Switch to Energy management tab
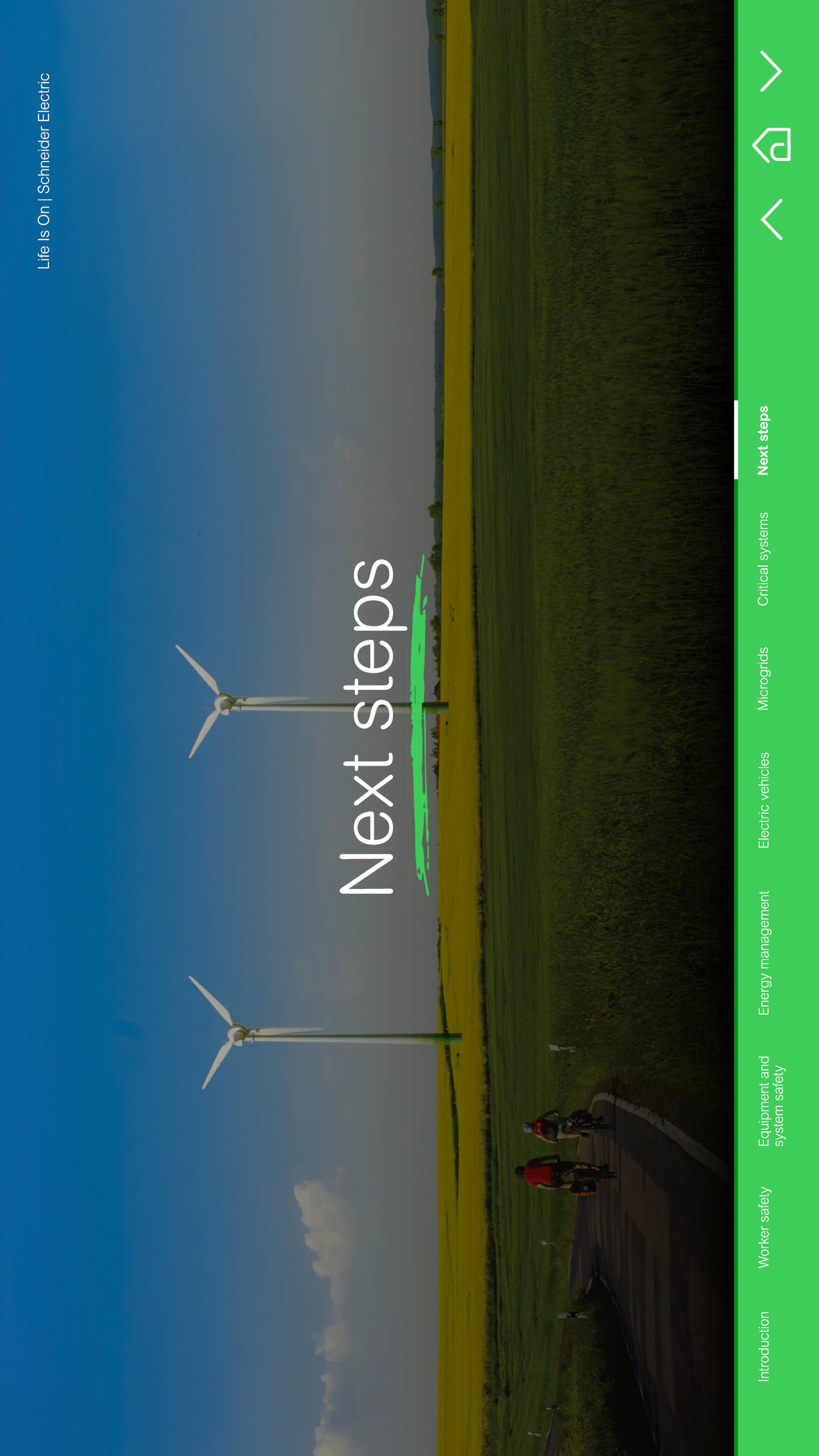This screenshot has width=819, height=1456. tap(763, 953)
